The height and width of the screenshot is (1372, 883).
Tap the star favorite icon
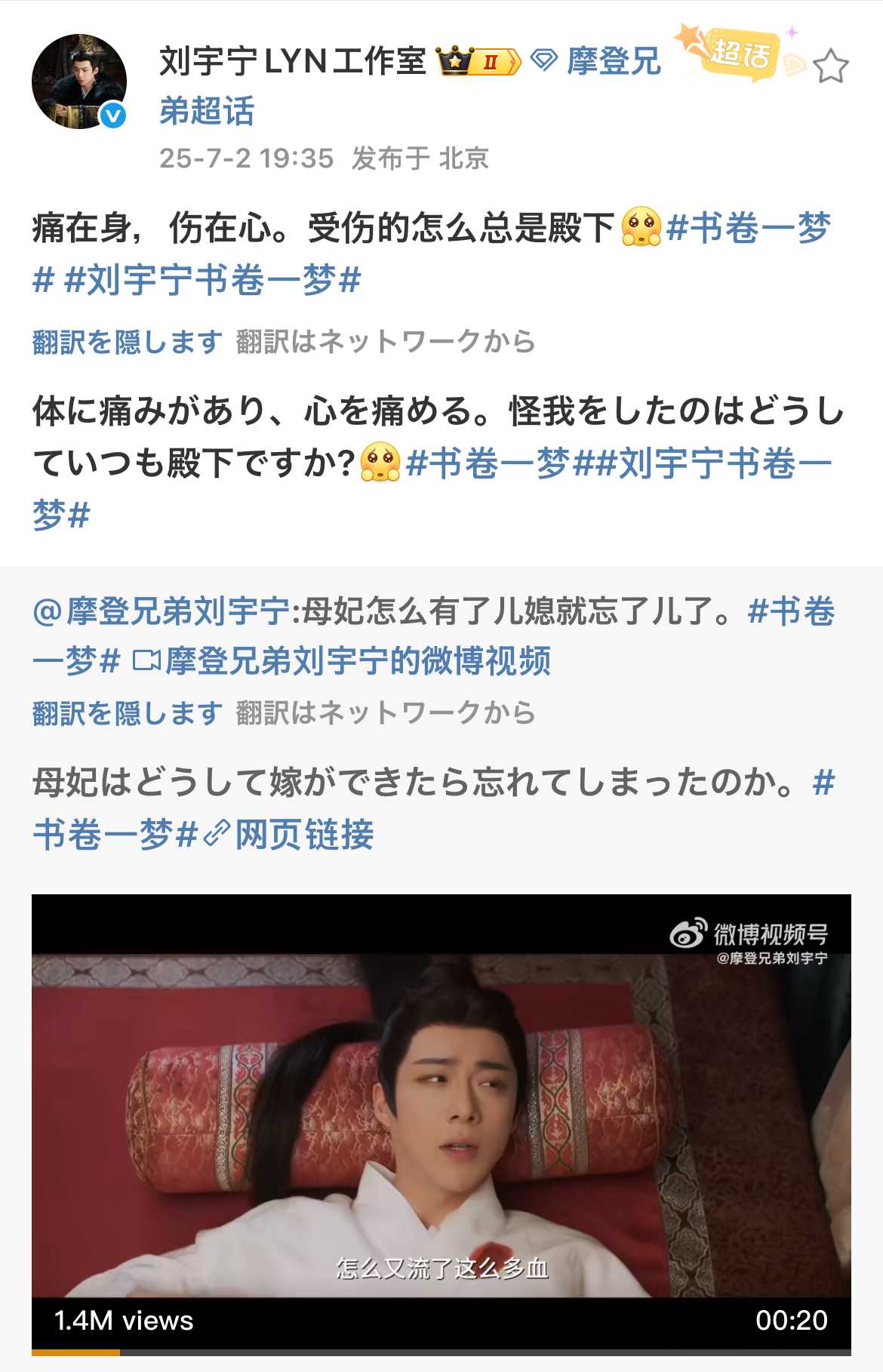tap(831, 66)
